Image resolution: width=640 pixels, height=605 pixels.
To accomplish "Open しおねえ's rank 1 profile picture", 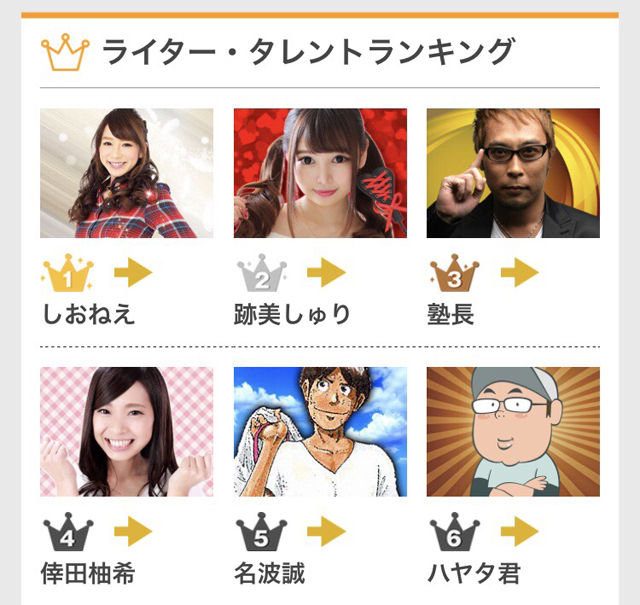I will 126,173.
